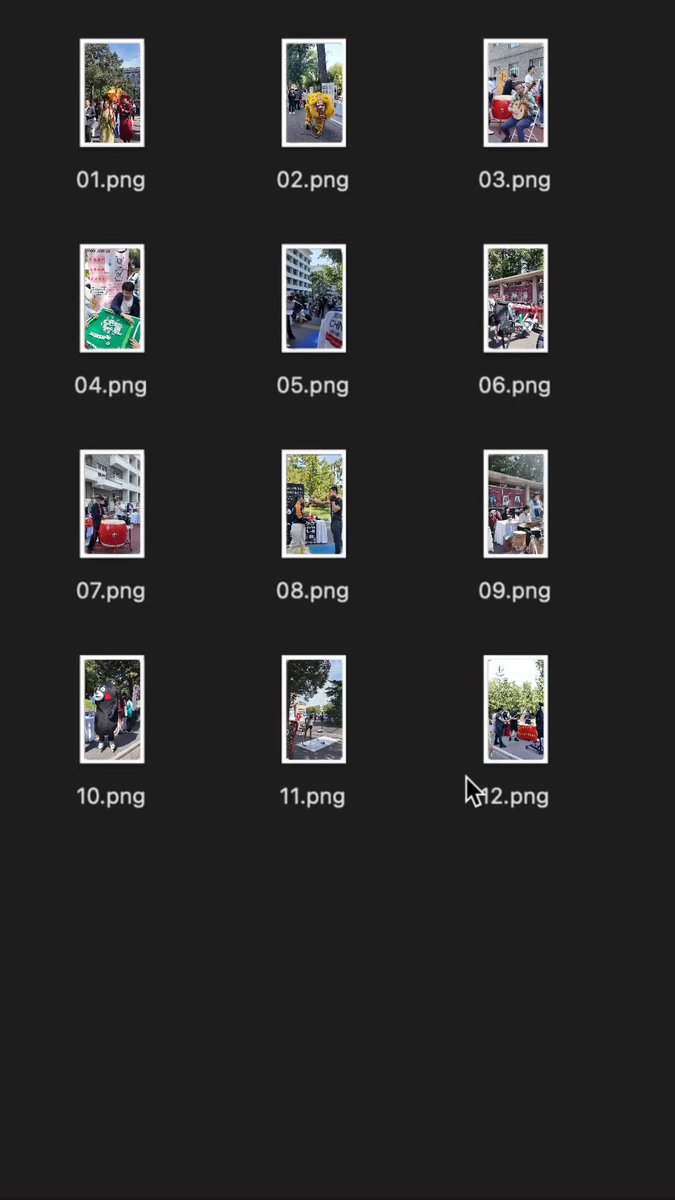Viewport: 675px width, 1200px height.
Task: Tap the 04.png file icon
Action: [112, 298]
